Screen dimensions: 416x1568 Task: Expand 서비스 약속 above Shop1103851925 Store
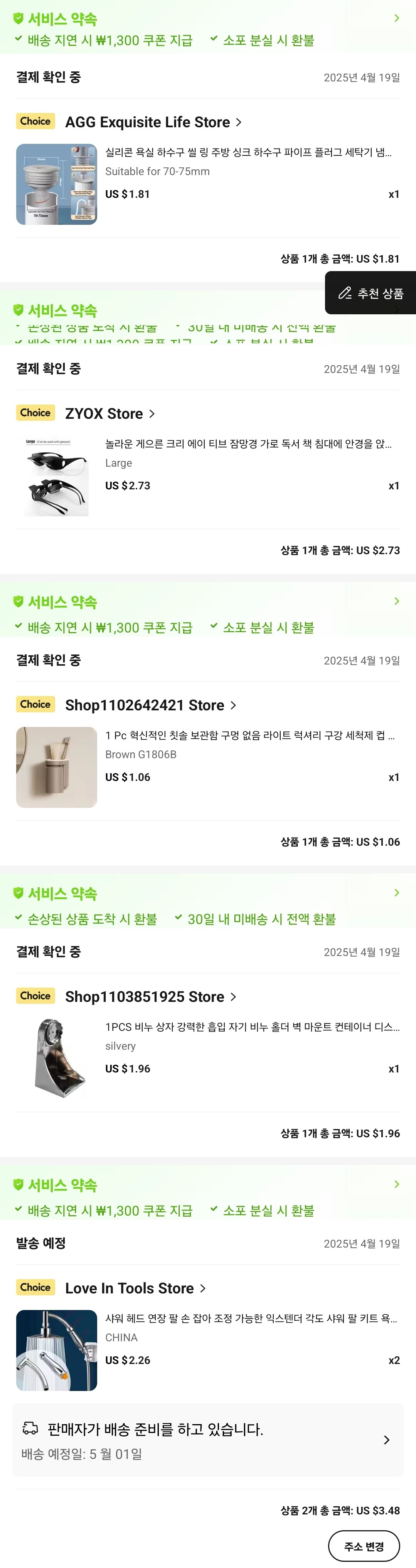point(397,893)
